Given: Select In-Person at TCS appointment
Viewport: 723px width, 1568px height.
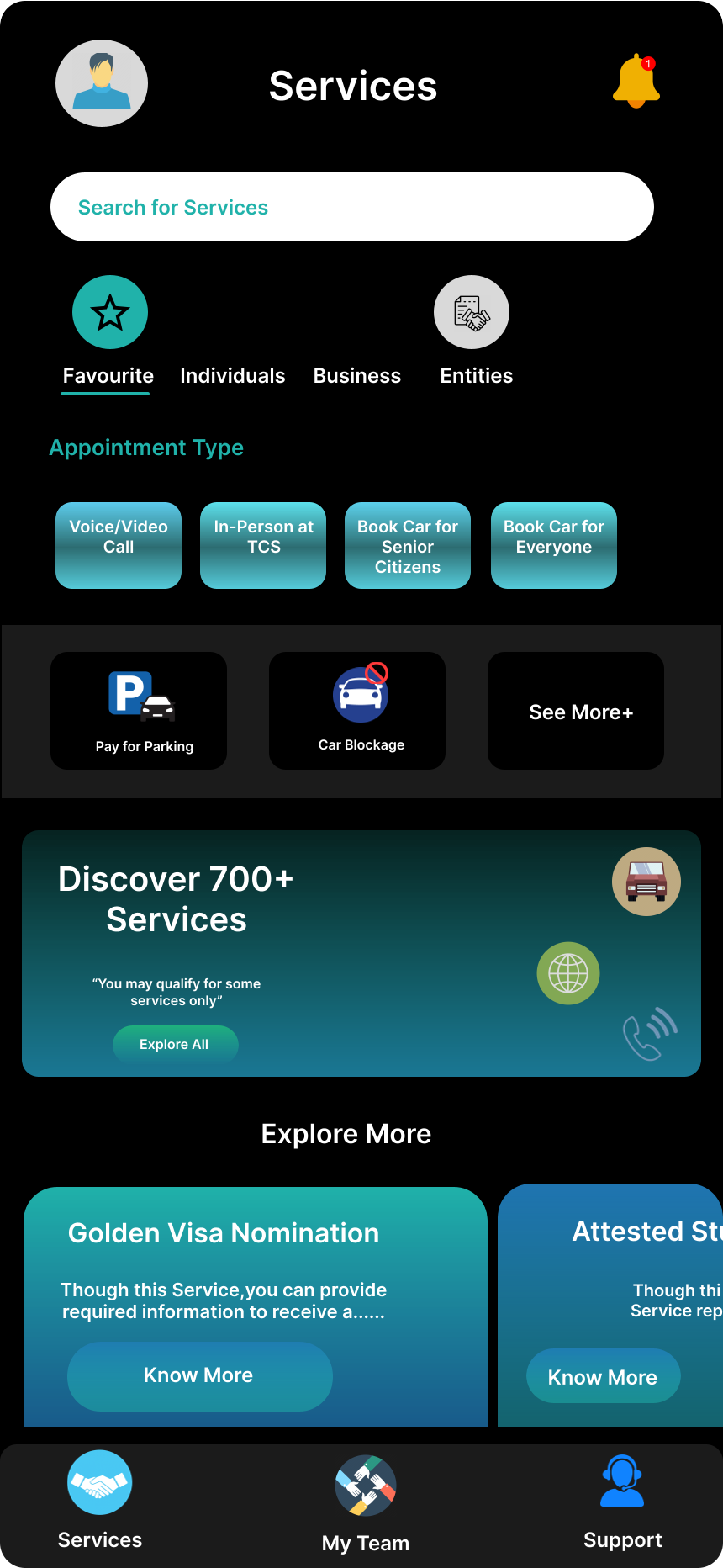Looking at the screenshot, I should tap(263, 545).
